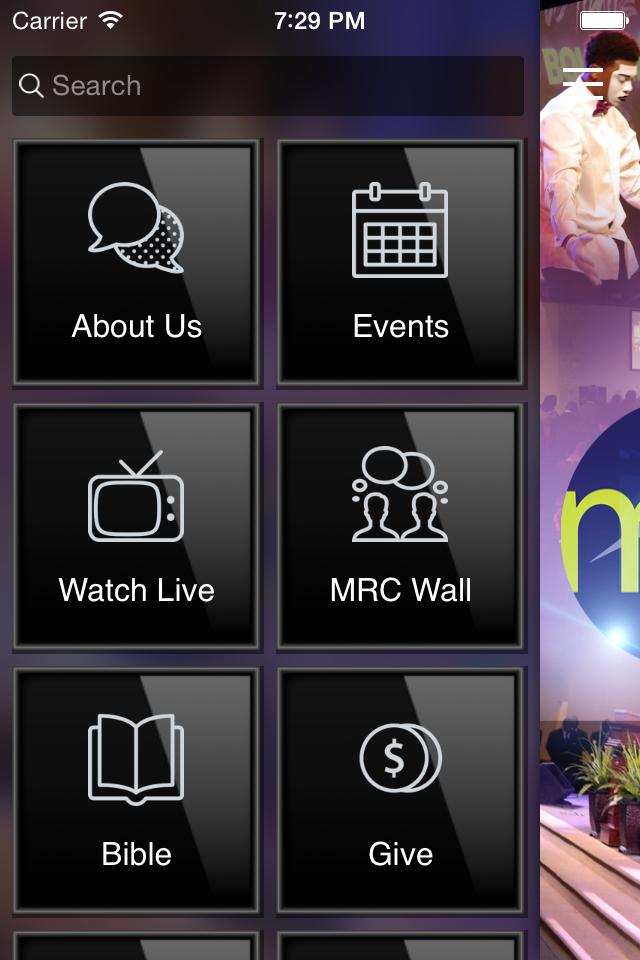This screenshot has width=640, height=960.
Task: Select the Watch Live tile
Action: pyautogui.click(x=137, y=527)
